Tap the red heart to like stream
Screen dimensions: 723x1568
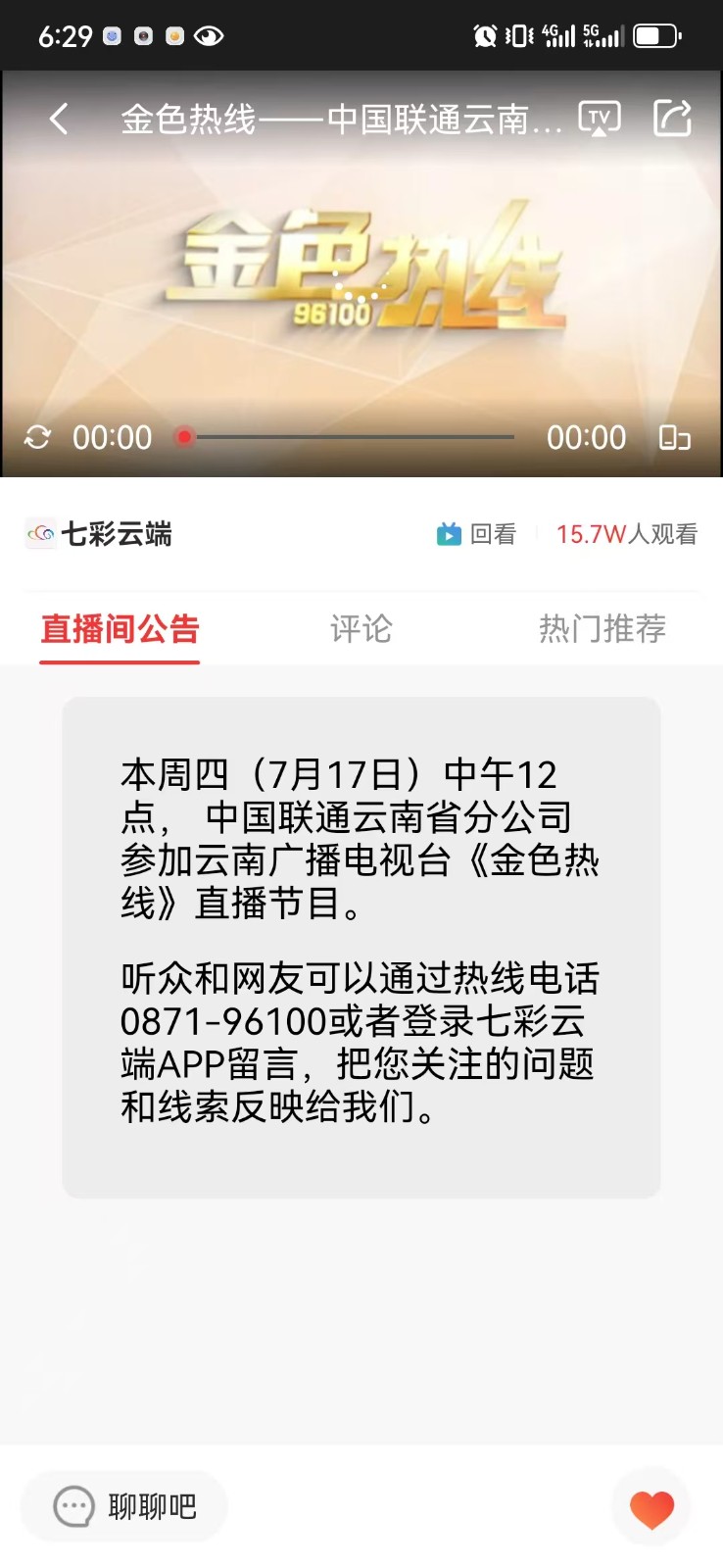click(x=651, y=1506)
